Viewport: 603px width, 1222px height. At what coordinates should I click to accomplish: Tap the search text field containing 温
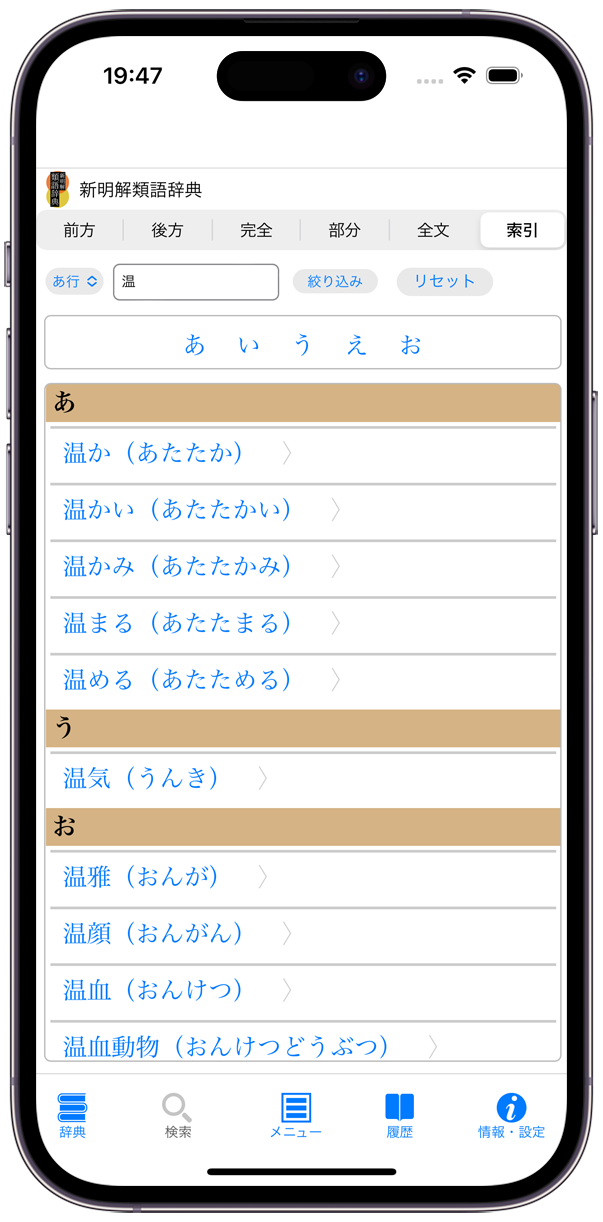tap(196, 282)
